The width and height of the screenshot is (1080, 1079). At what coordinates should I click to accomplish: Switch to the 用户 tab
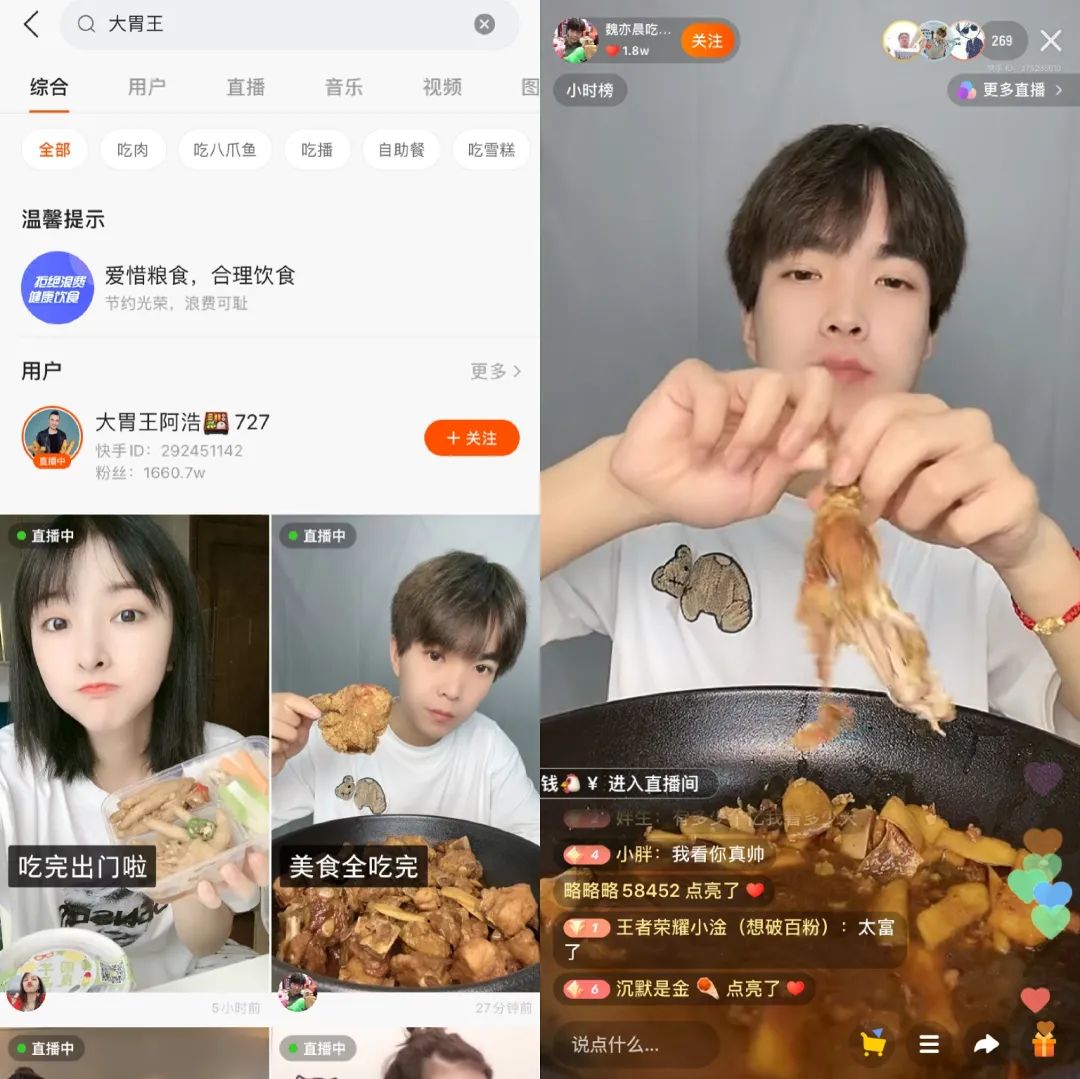pyautogui.click(x=146, y=87)
